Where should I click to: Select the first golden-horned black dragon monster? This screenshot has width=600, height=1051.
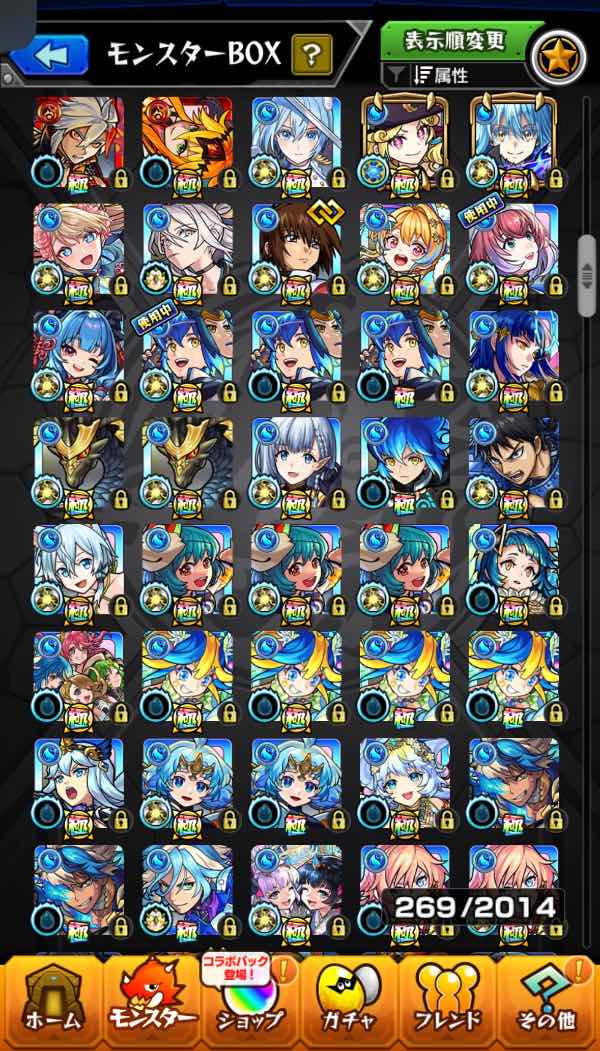[x=79, y=464]
